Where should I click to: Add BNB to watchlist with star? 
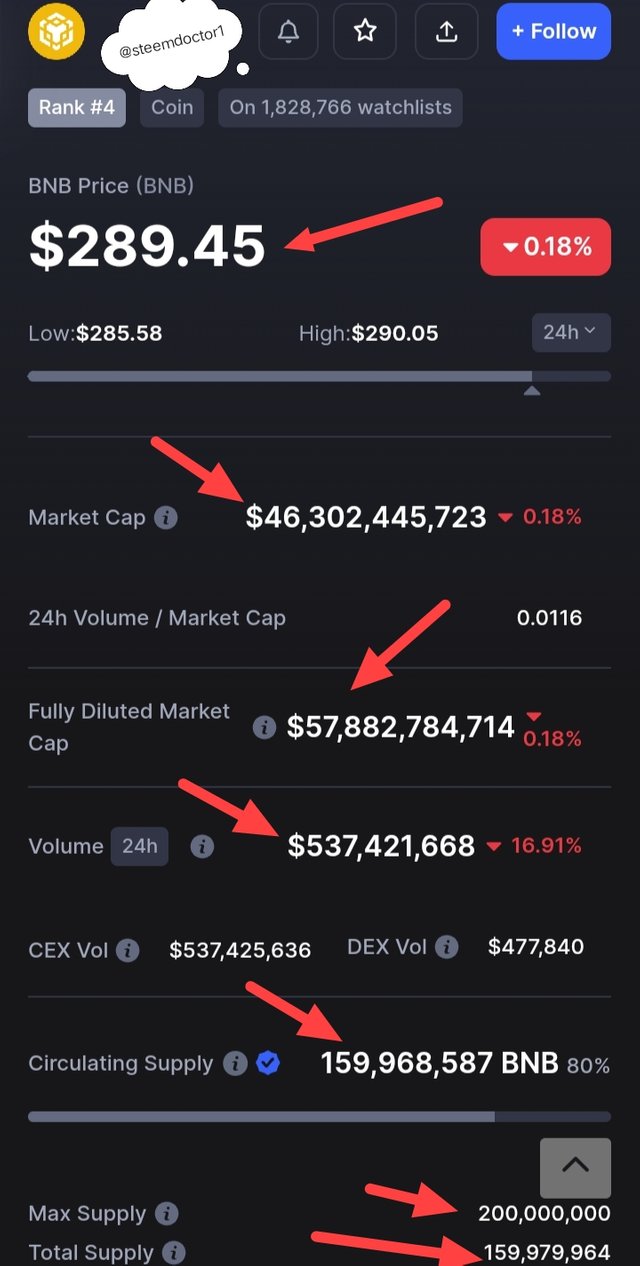(365, 31)
